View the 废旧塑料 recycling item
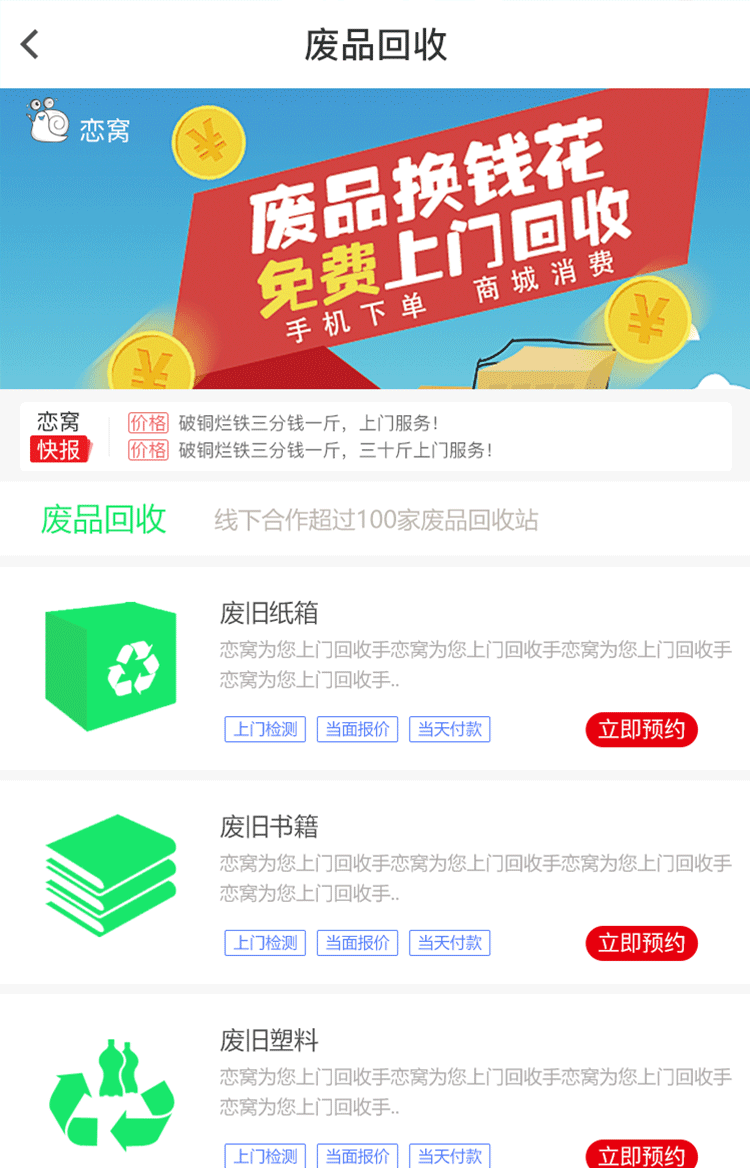Screen dimensions: 750x1168 click(268, 1040)
